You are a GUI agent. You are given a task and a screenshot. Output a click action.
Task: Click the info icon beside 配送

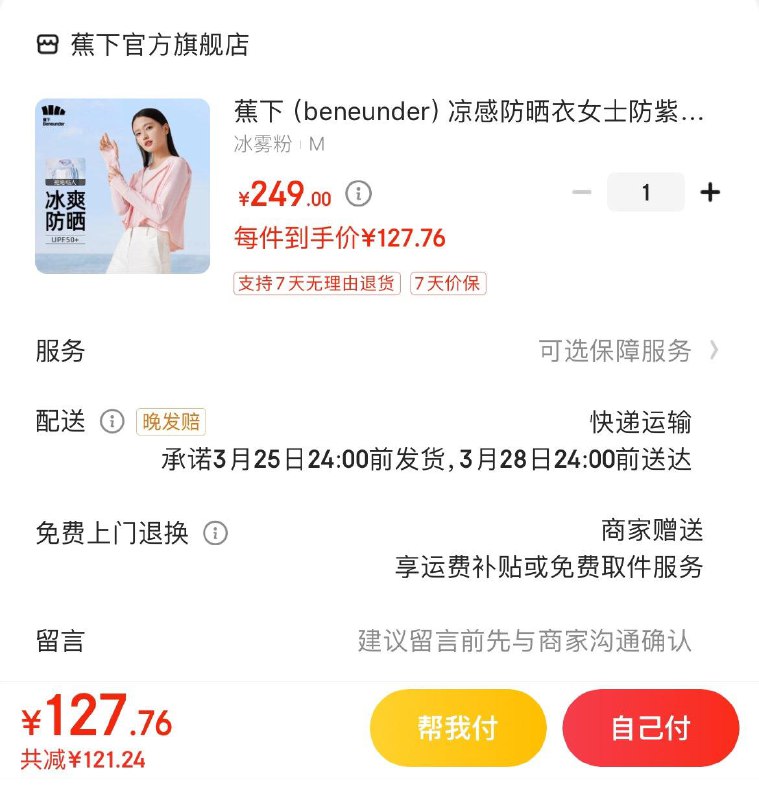(110, 422)
